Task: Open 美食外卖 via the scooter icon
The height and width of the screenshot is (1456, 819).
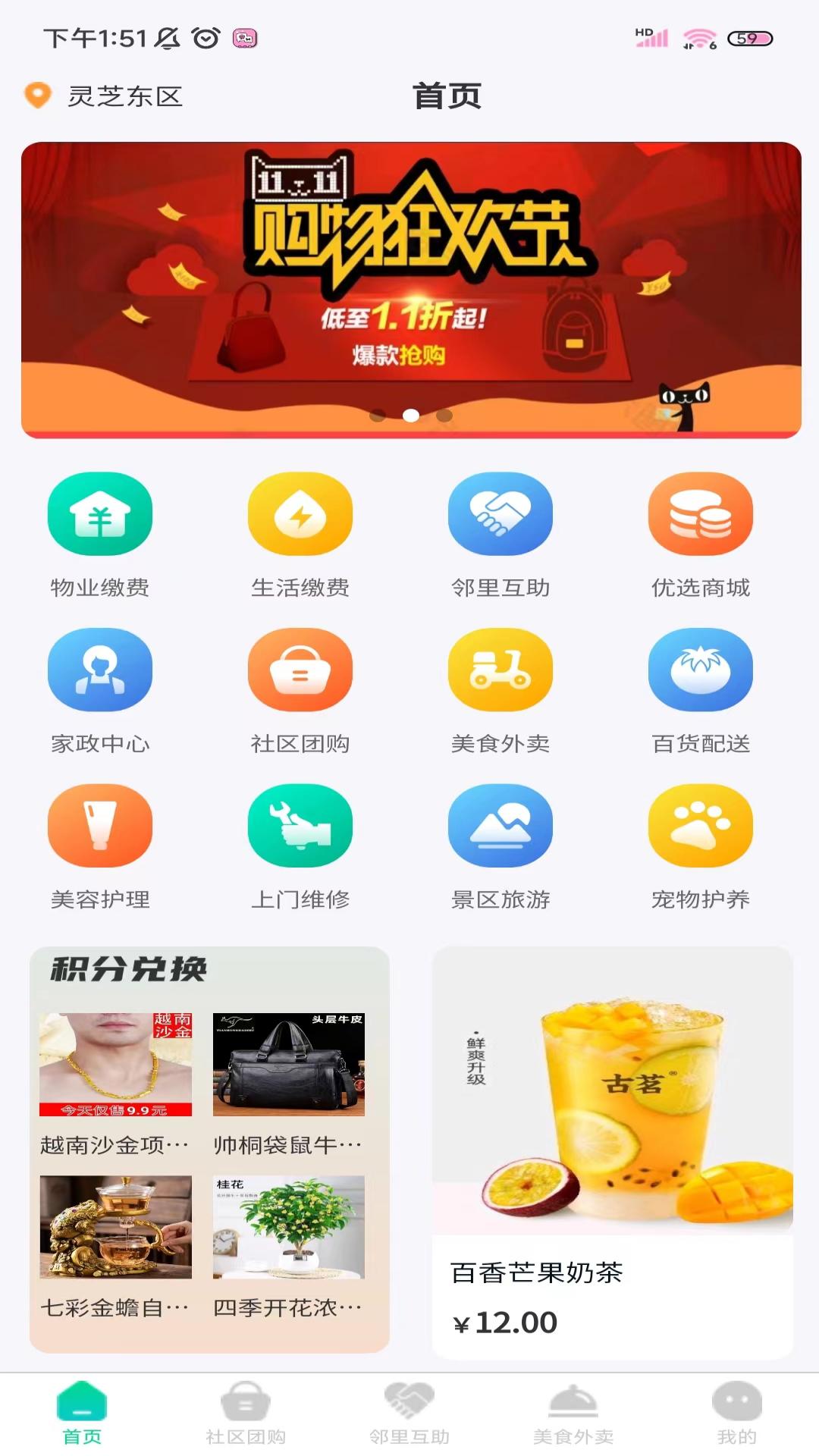Action: (x=500, y=670)
